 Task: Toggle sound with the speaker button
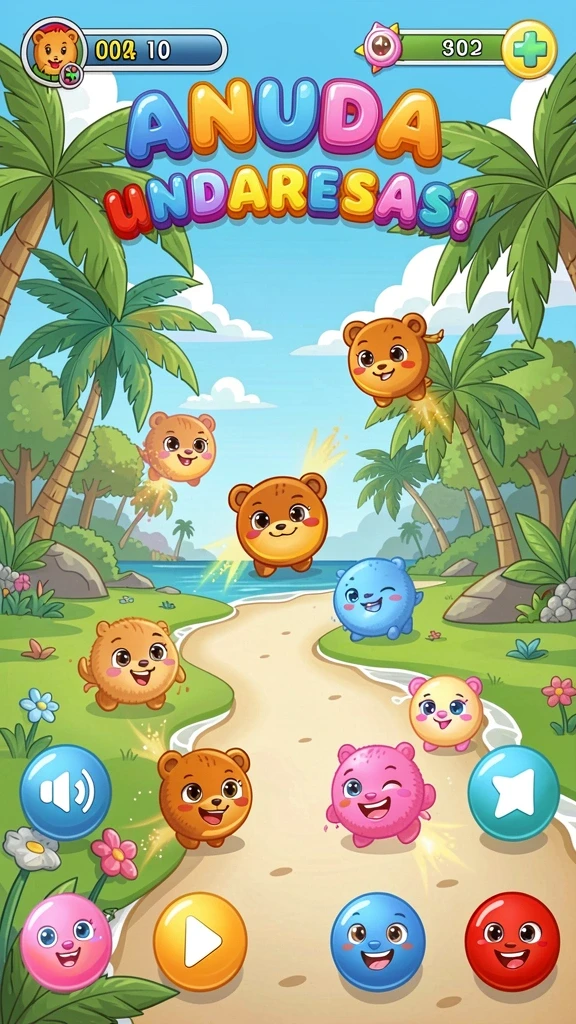(x=65, y=792)
